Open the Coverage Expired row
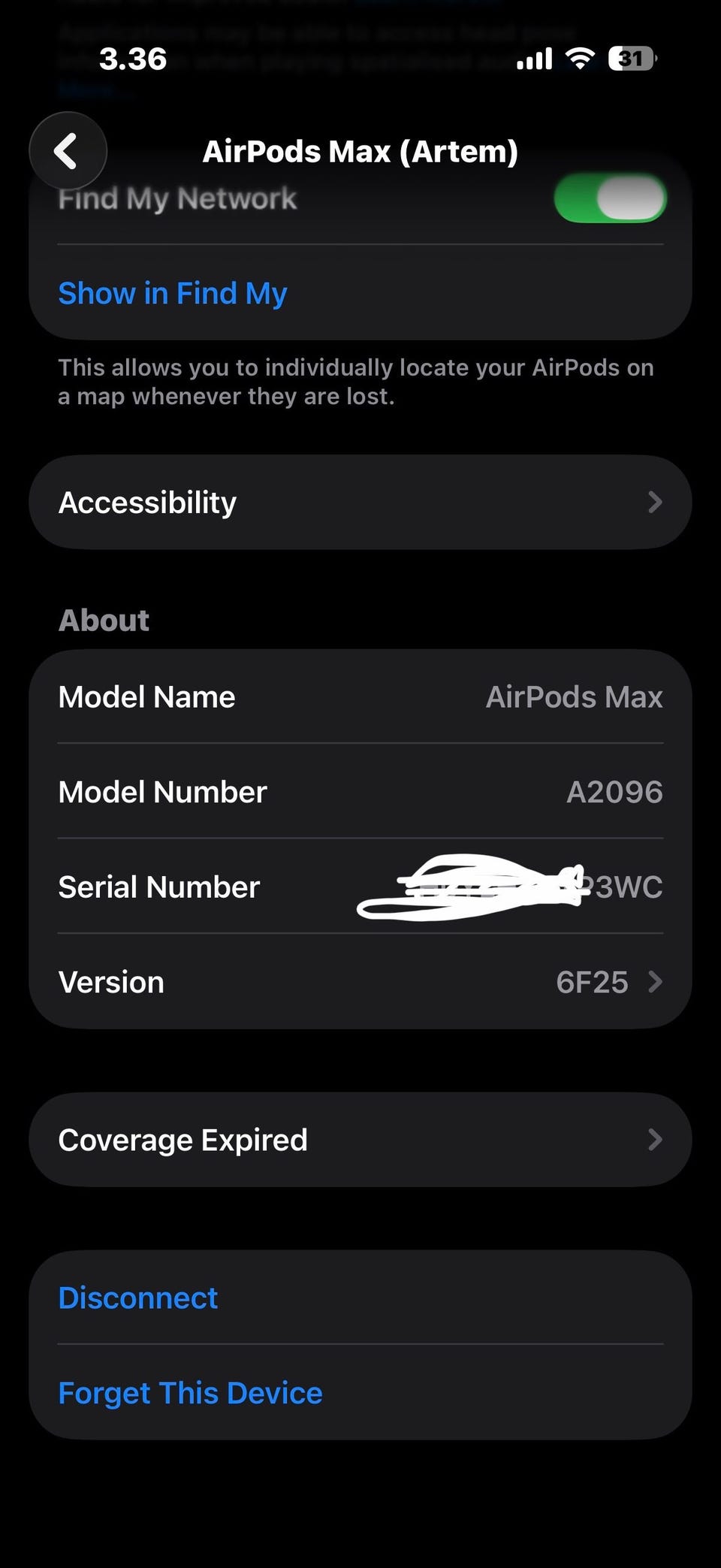Screen dimensions: 721x1568 (360, 1140)
